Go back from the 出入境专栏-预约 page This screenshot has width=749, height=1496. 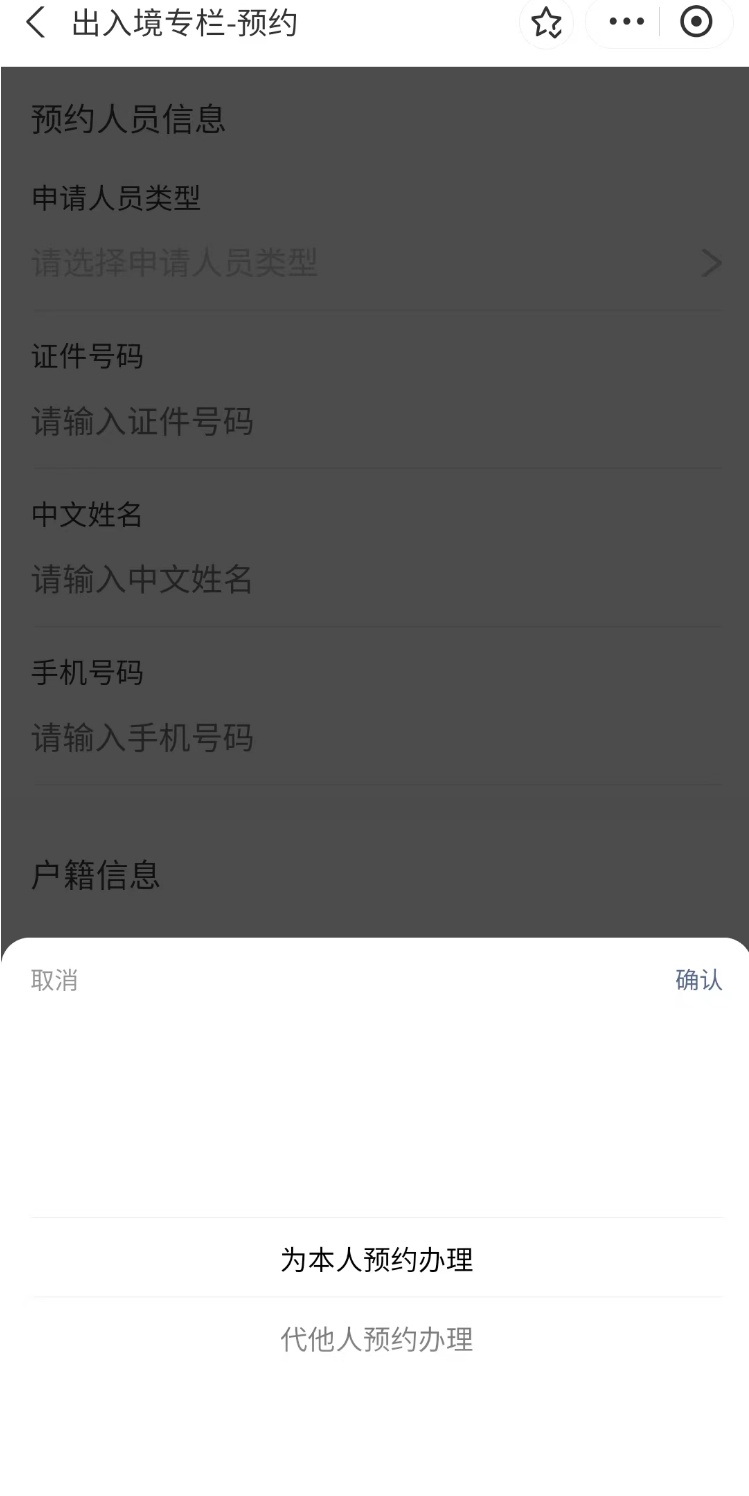point(36,22)
